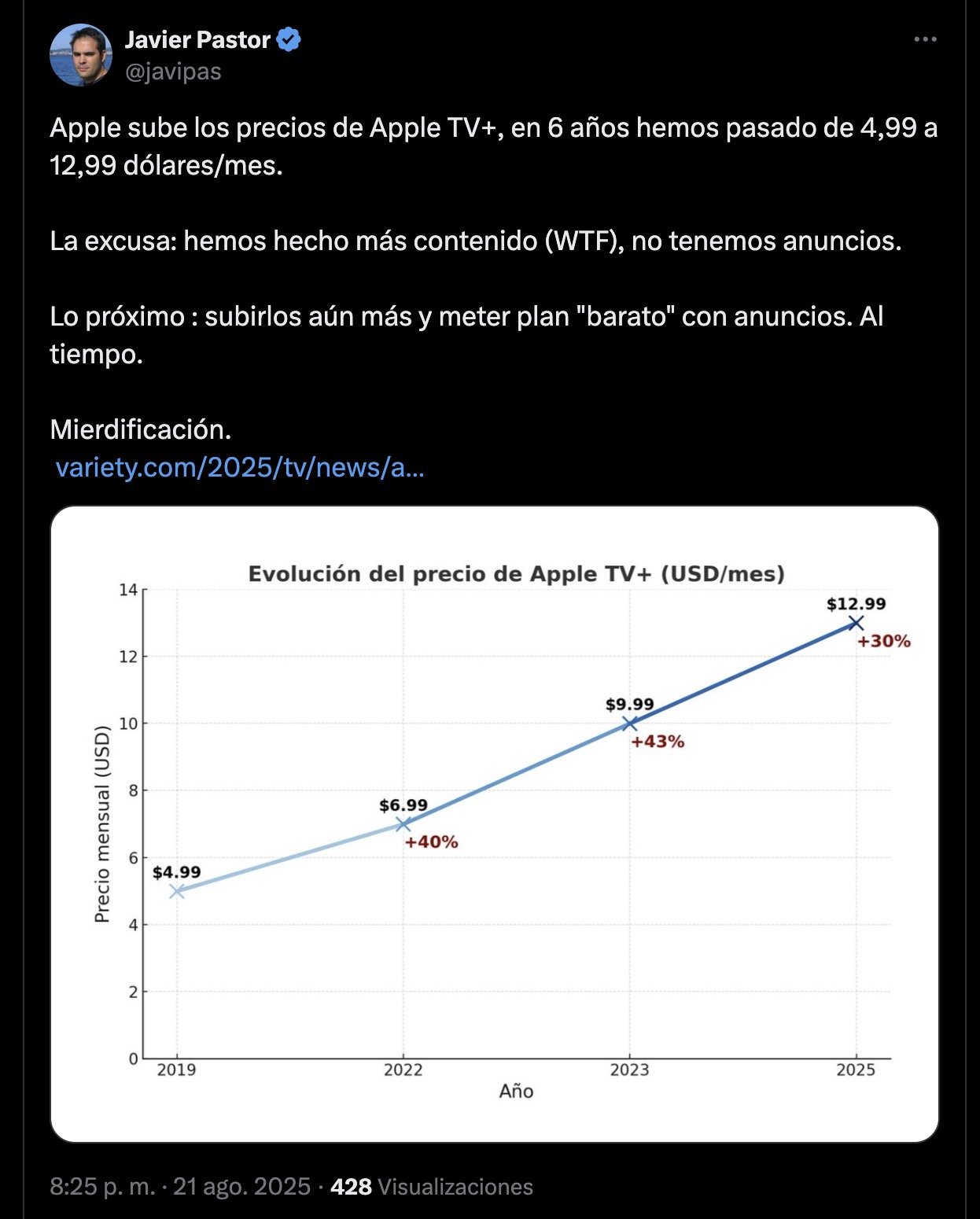The height and width of the screenshot is (1219, 980).
Task: Expand the Apple TV+ price chart image
Action: click(x=494, y=823)
